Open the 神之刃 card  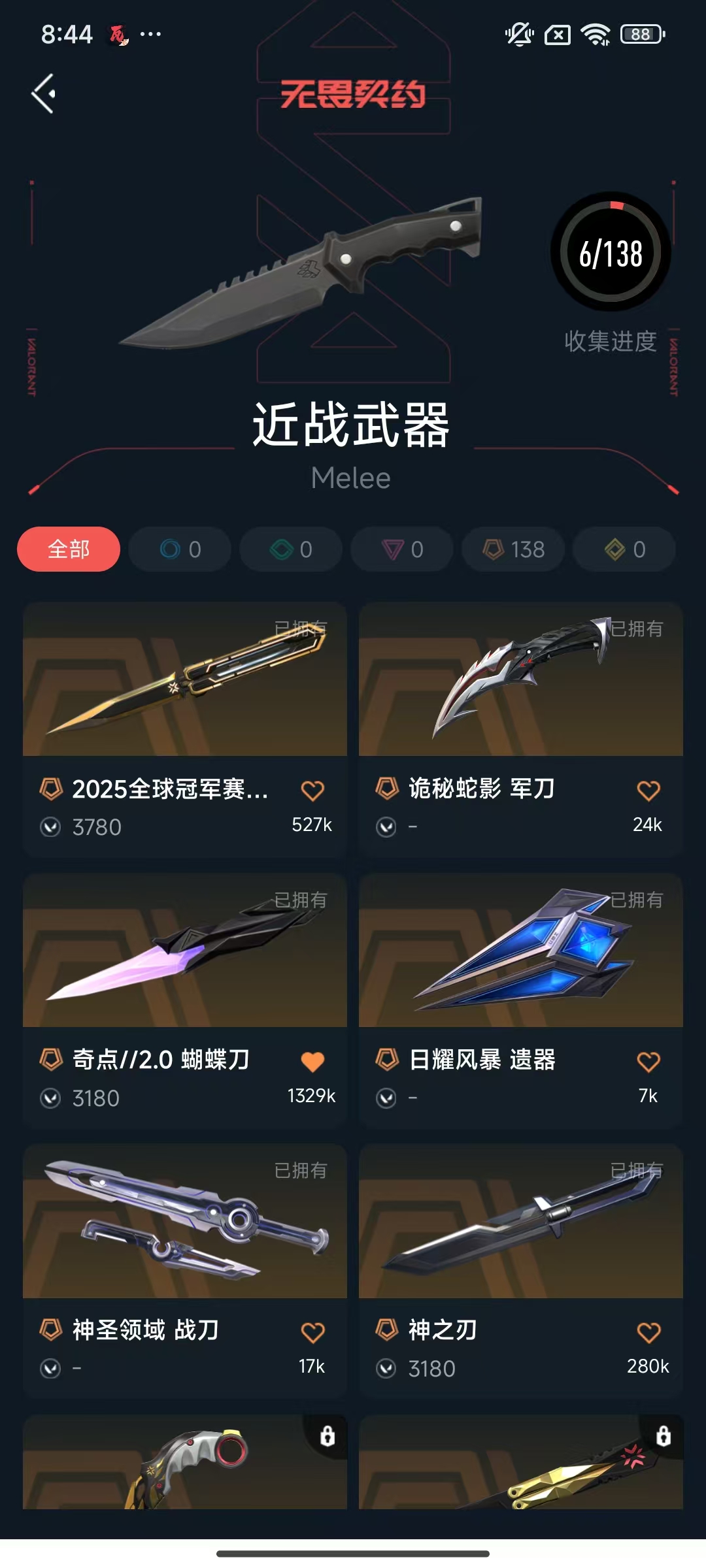[521, 1222]
